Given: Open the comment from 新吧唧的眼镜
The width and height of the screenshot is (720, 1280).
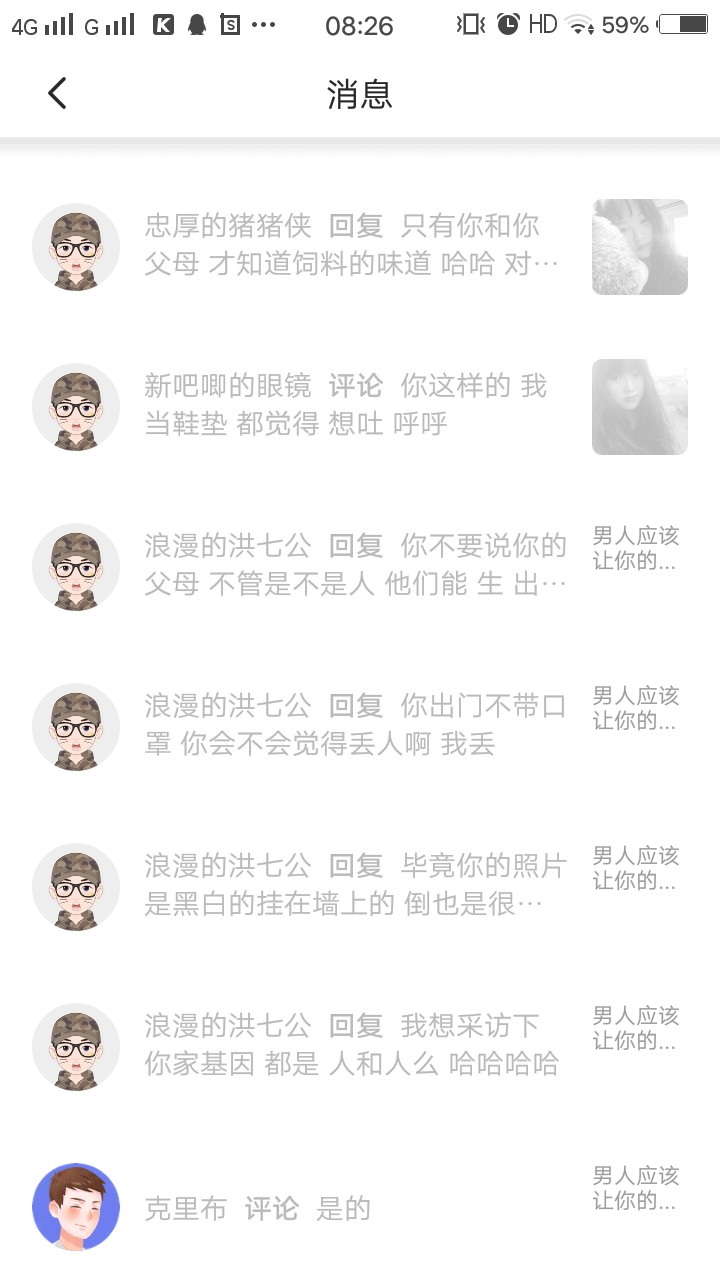Looking at the screenshot, I should click(360, 406).
